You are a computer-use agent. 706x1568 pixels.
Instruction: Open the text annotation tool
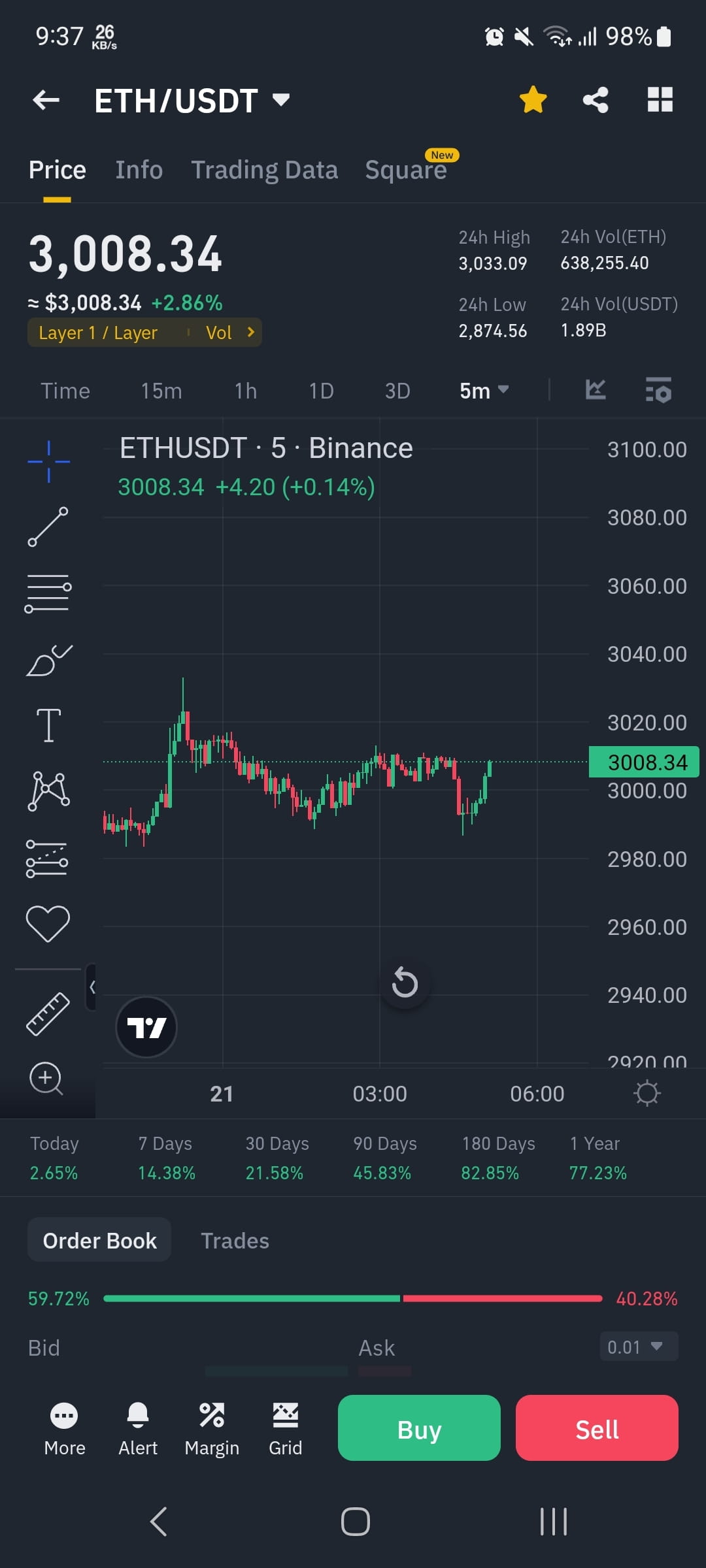(x=48, y=723)
